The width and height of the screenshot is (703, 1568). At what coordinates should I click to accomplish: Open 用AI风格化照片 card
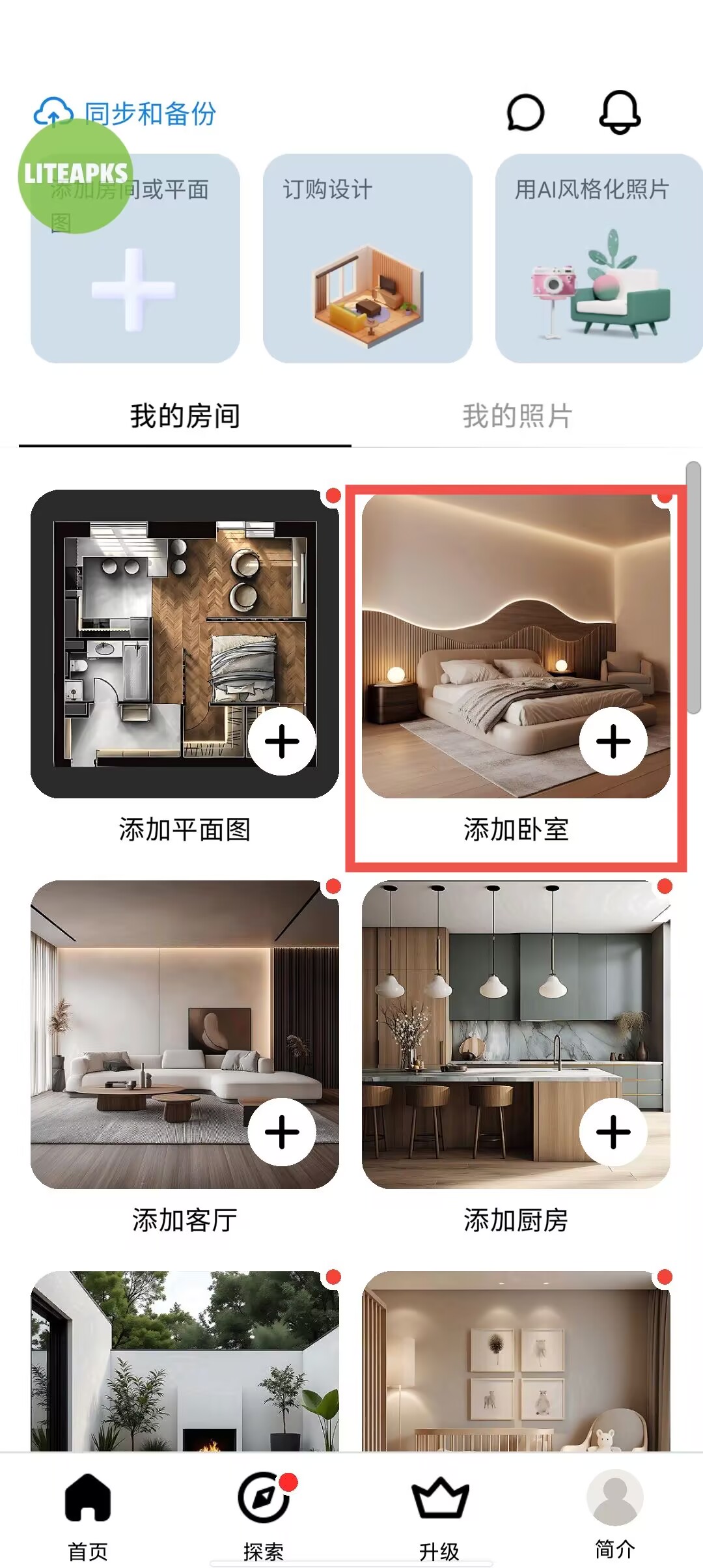point(599,259)
